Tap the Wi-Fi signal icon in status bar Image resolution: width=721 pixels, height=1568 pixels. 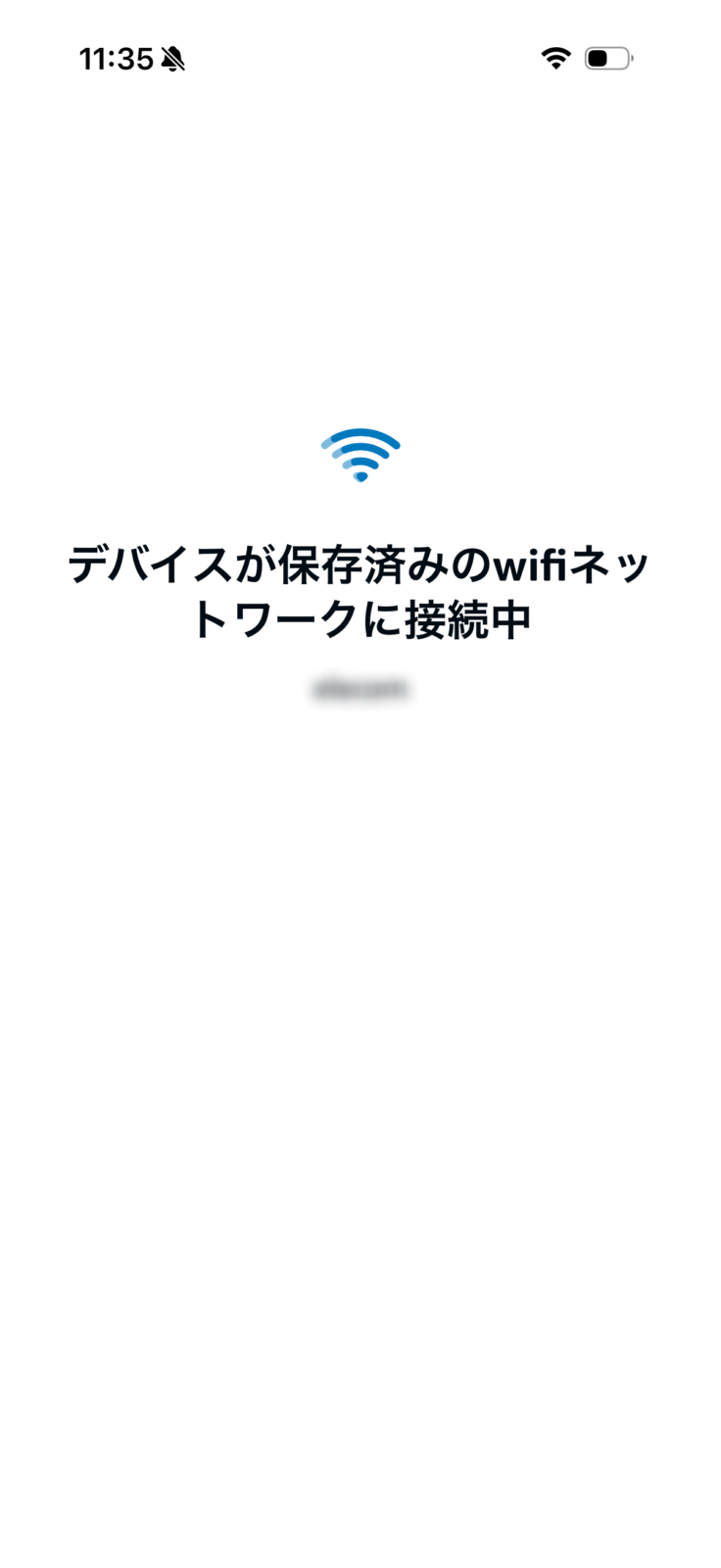[x=555, y=58]
